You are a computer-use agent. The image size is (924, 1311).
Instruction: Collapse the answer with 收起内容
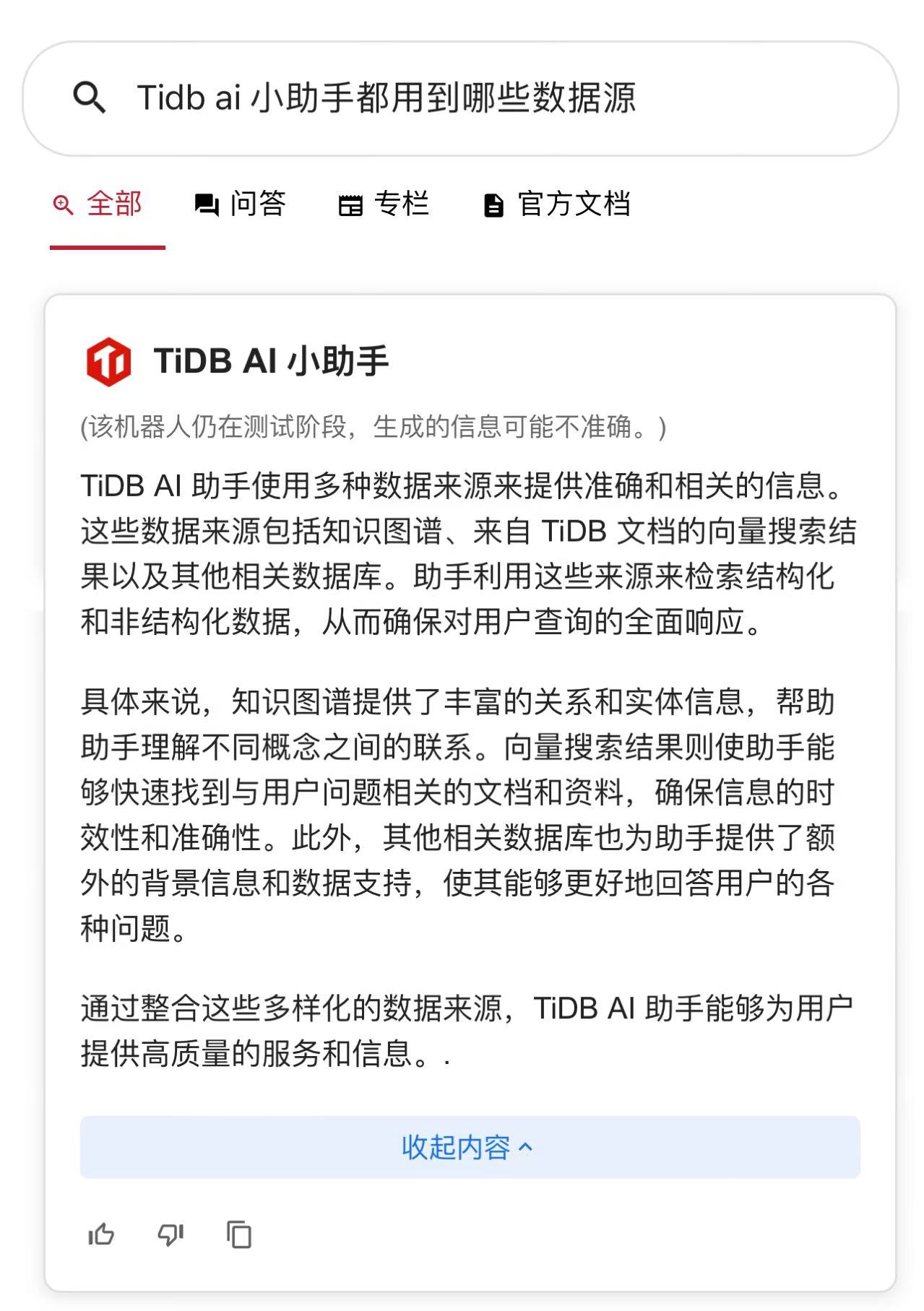point(469,1147)
